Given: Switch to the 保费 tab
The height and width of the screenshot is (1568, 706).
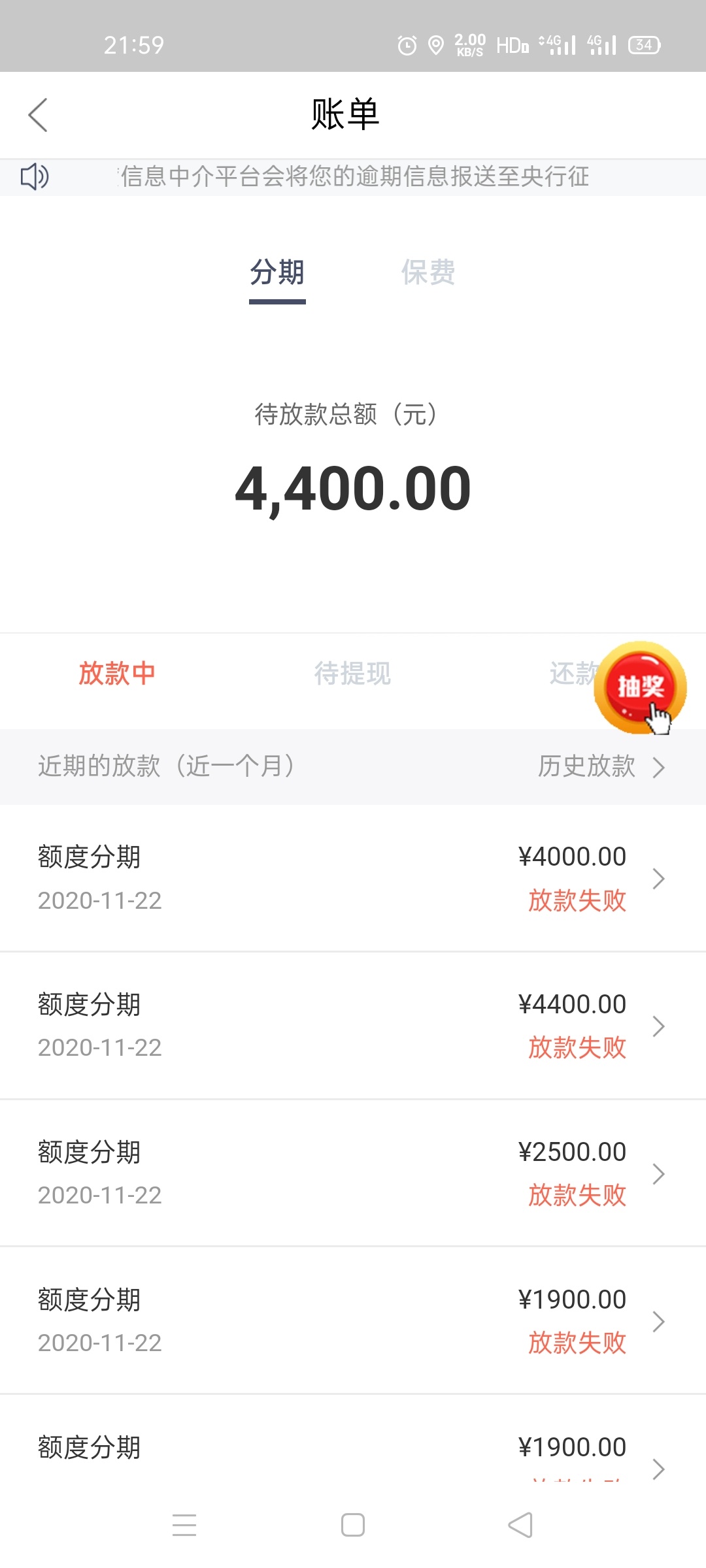Looking at the screenshot, I should pos(428,272).
